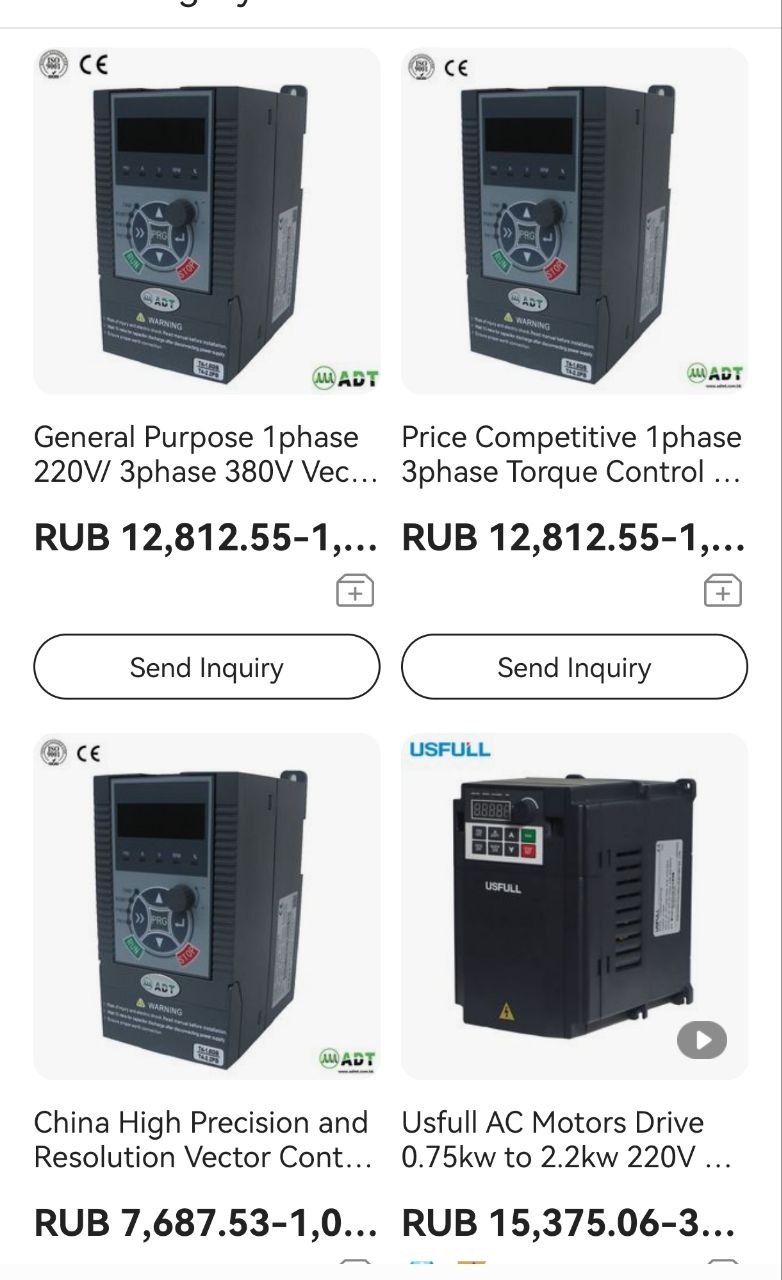
Task: Open Usfull AC Motors Drive product
Action: point(575,906)
